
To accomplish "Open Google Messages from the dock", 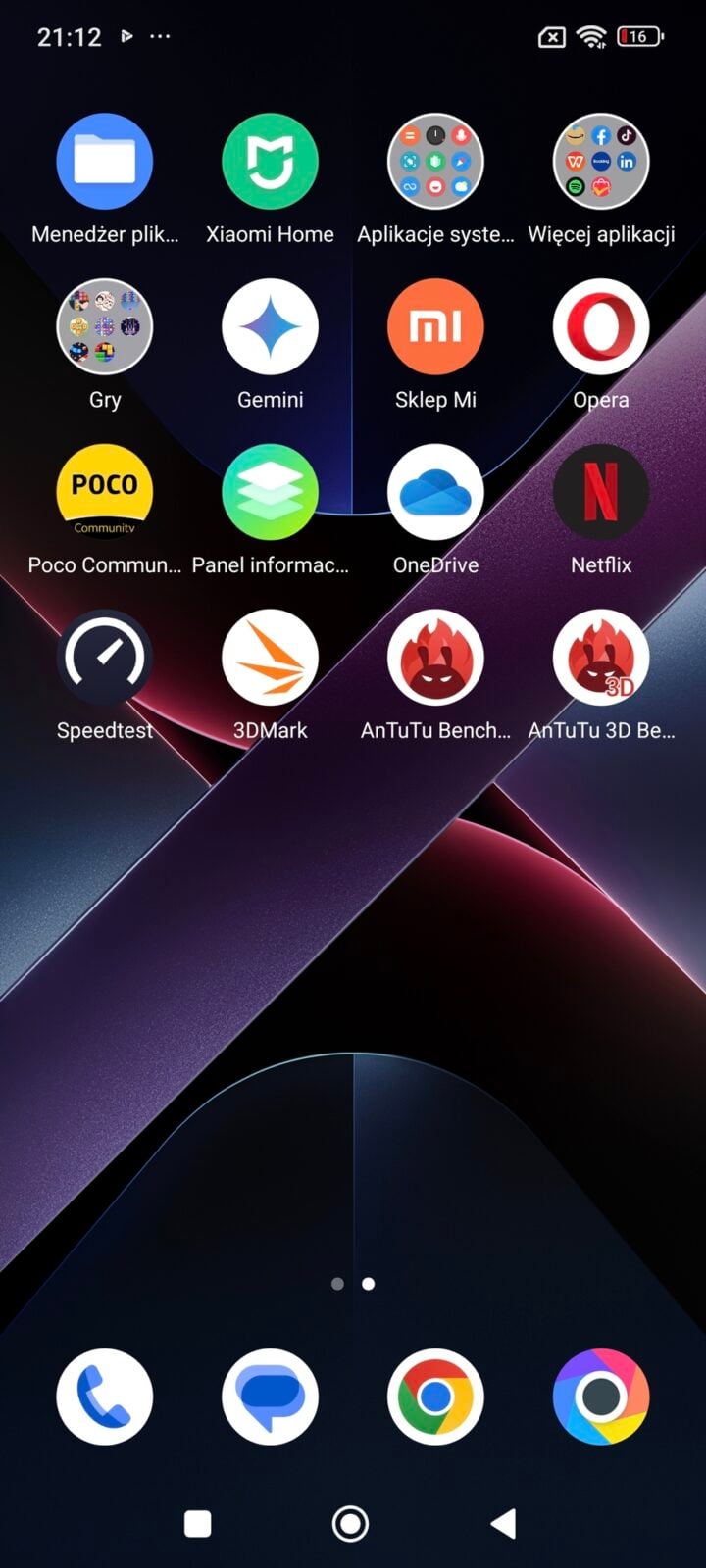I will (270, 1396).
